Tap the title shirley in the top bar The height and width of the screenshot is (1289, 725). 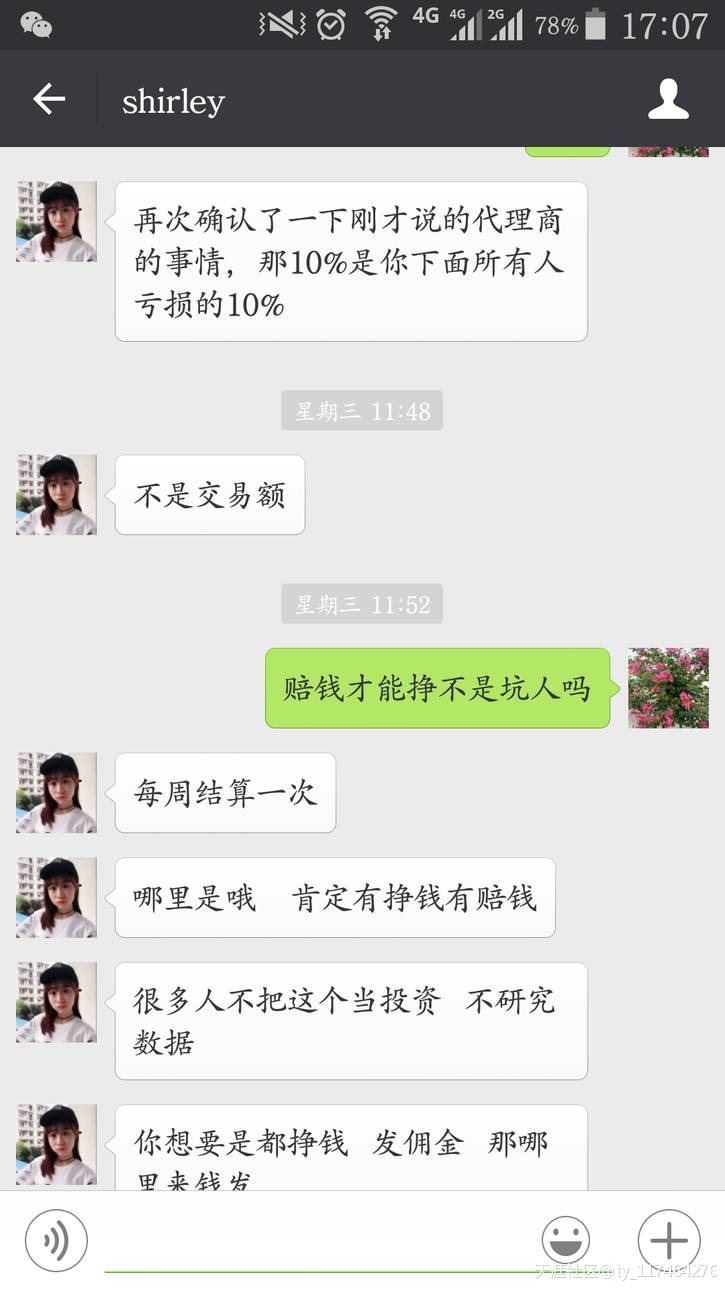pyautogui.click(x=173, y=100)
